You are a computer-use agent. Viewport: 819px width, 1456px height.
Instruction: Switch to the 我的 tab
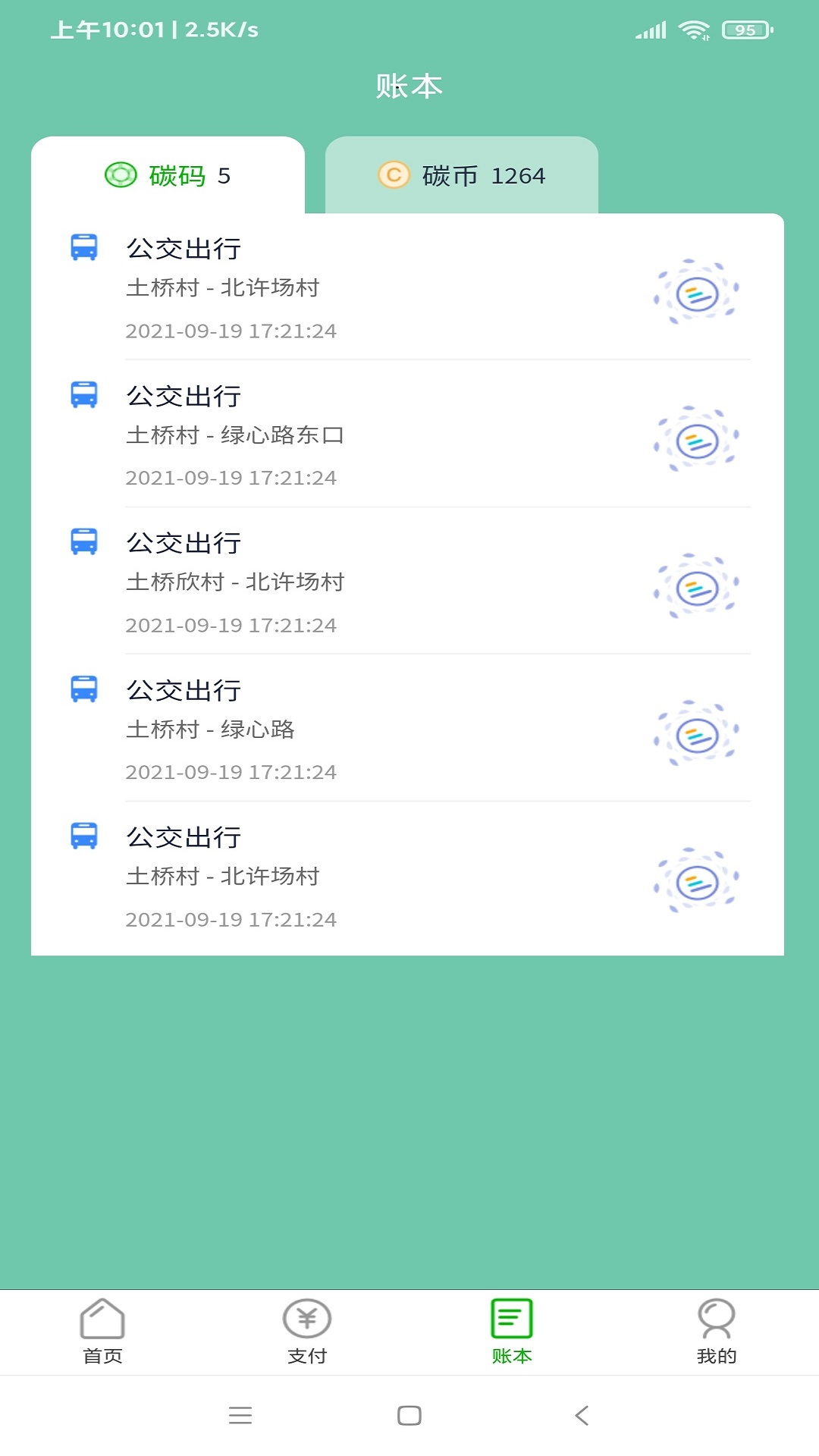tap(717, 1332)
